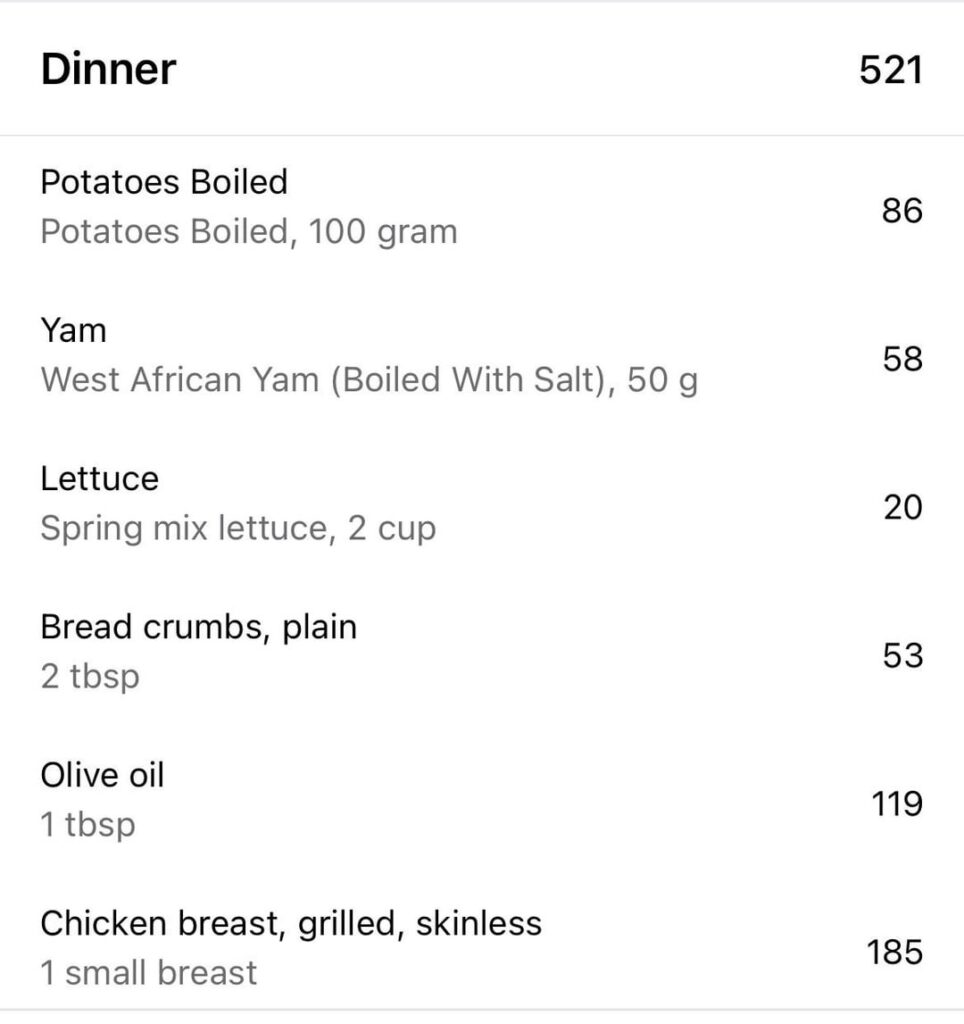Select the Lettuce entry
Image resolution: width=964 pixels, height=1024 pixels.
pyautogui.click(x=99, y=479)
